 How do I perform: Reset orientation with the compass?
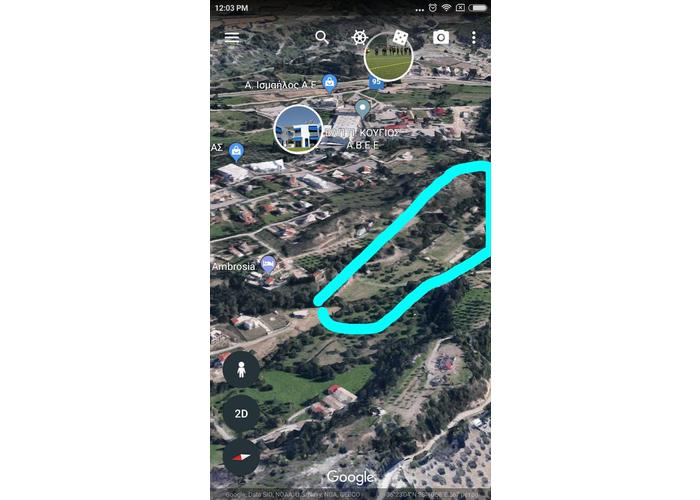241,456
